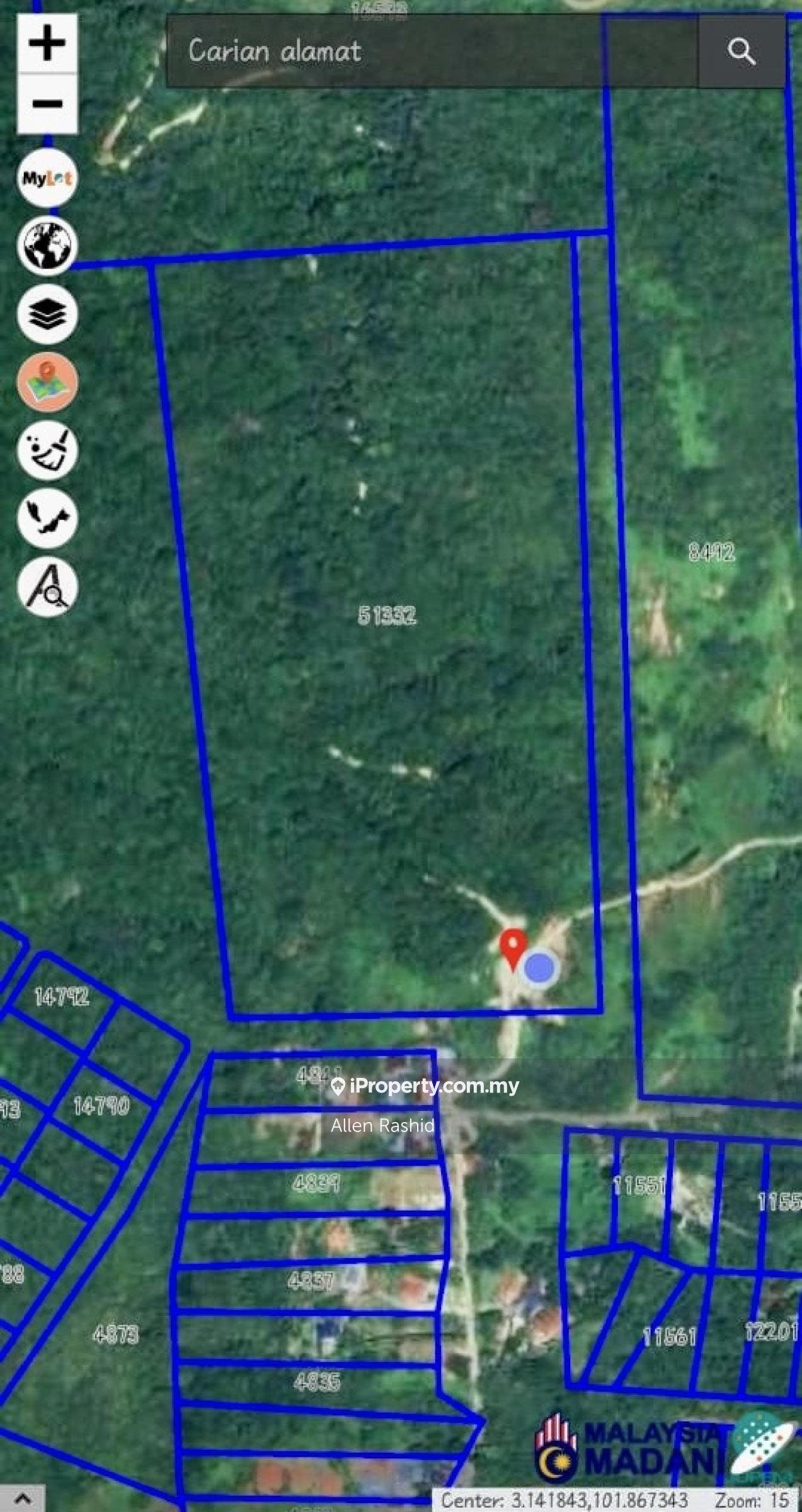The image size is (802, 1512).
Task: Open the MyLot button
Action: pos(47,178)
